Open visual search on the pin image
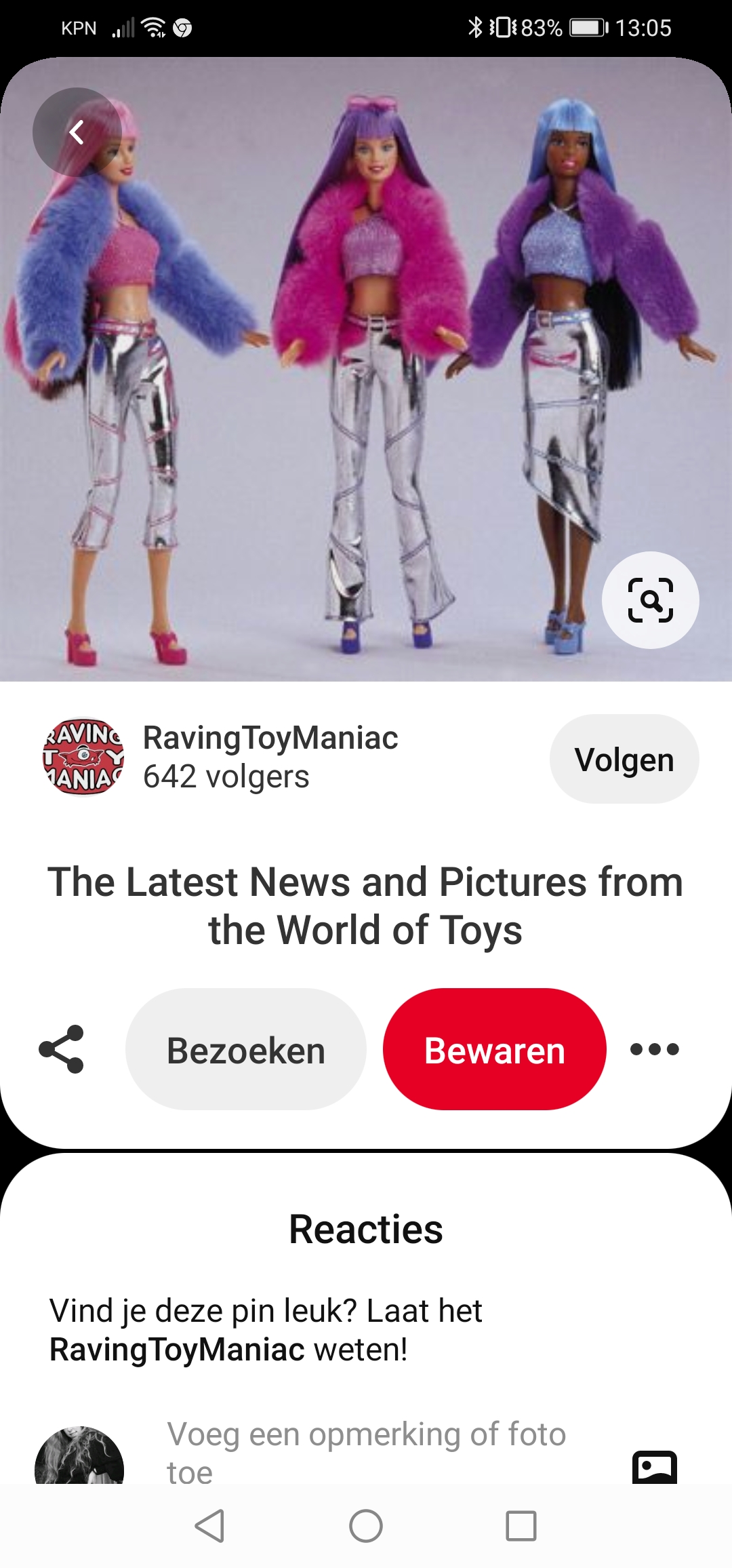Image resolution: width=732 pixels, height=1568 pixels. click(x=651, y=600)
